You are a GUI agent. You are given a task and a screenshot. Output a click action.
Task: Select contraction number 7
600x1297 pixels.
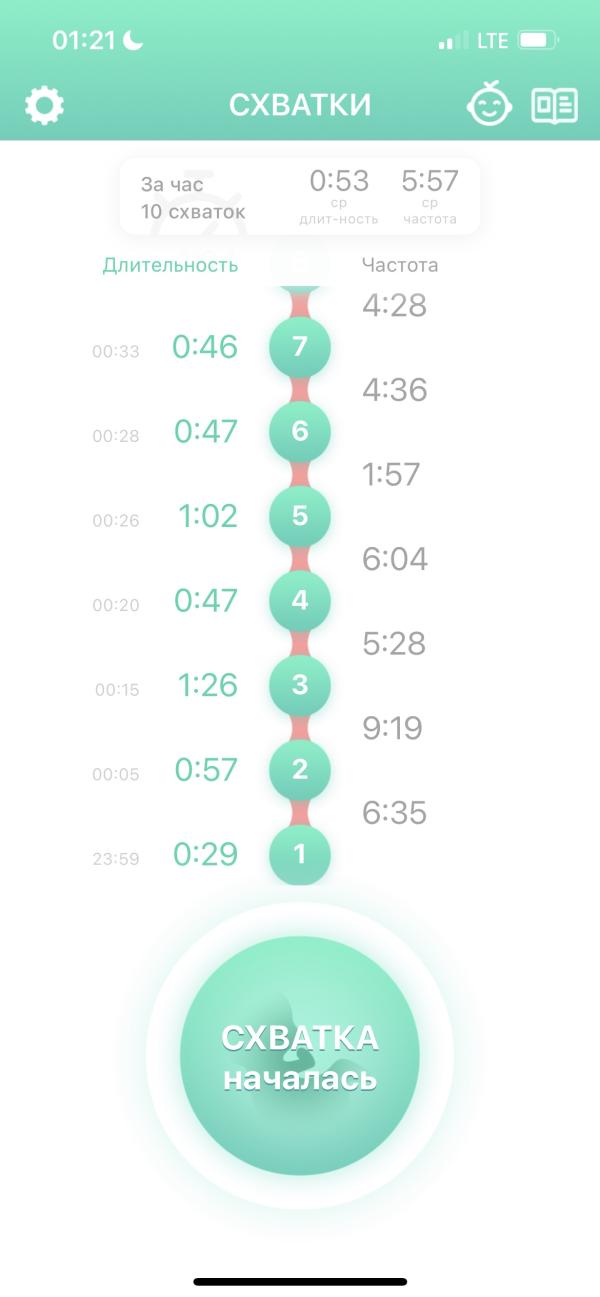coord(300,347)
